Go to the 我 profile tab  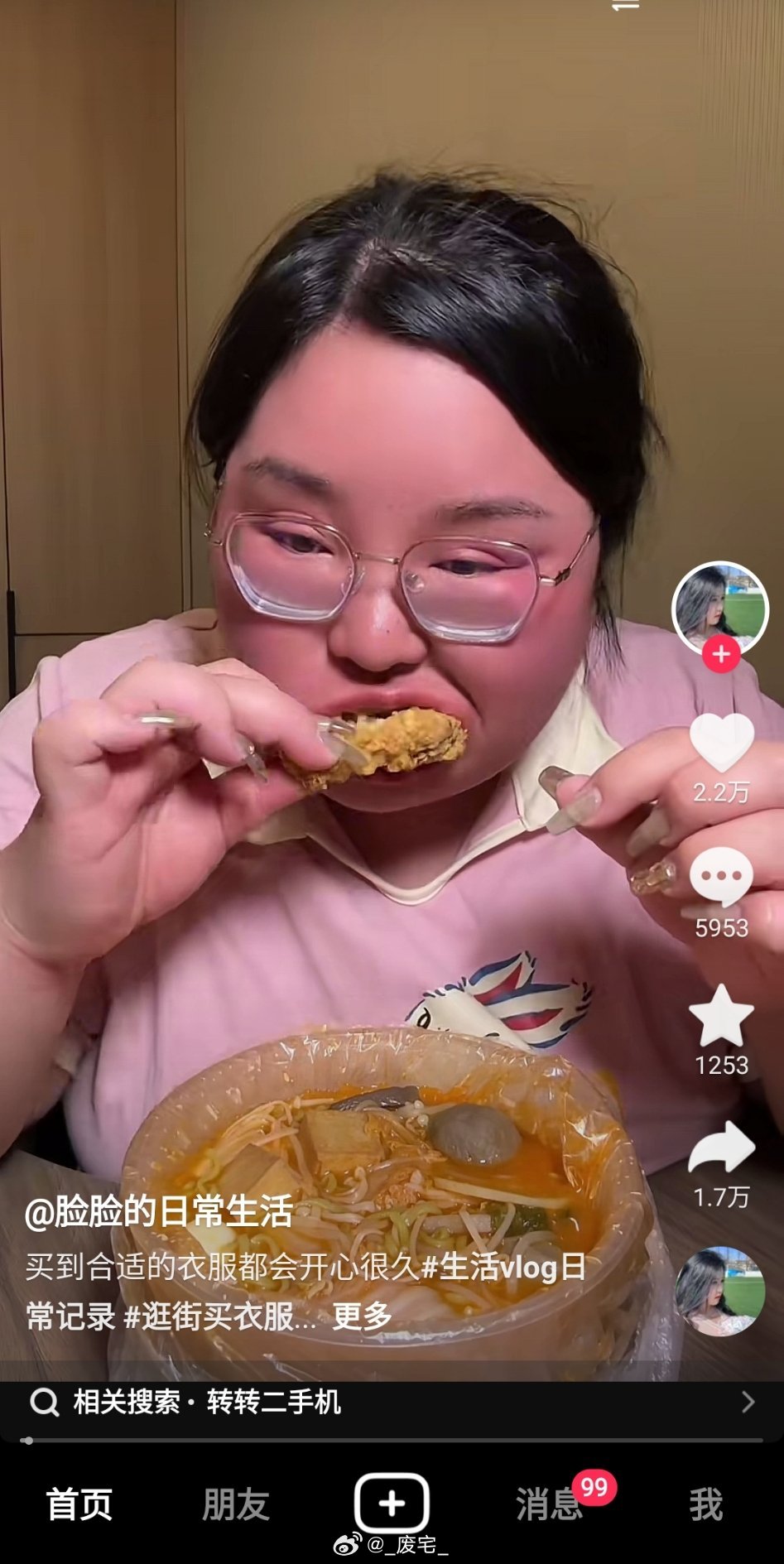coord(705,1504)
